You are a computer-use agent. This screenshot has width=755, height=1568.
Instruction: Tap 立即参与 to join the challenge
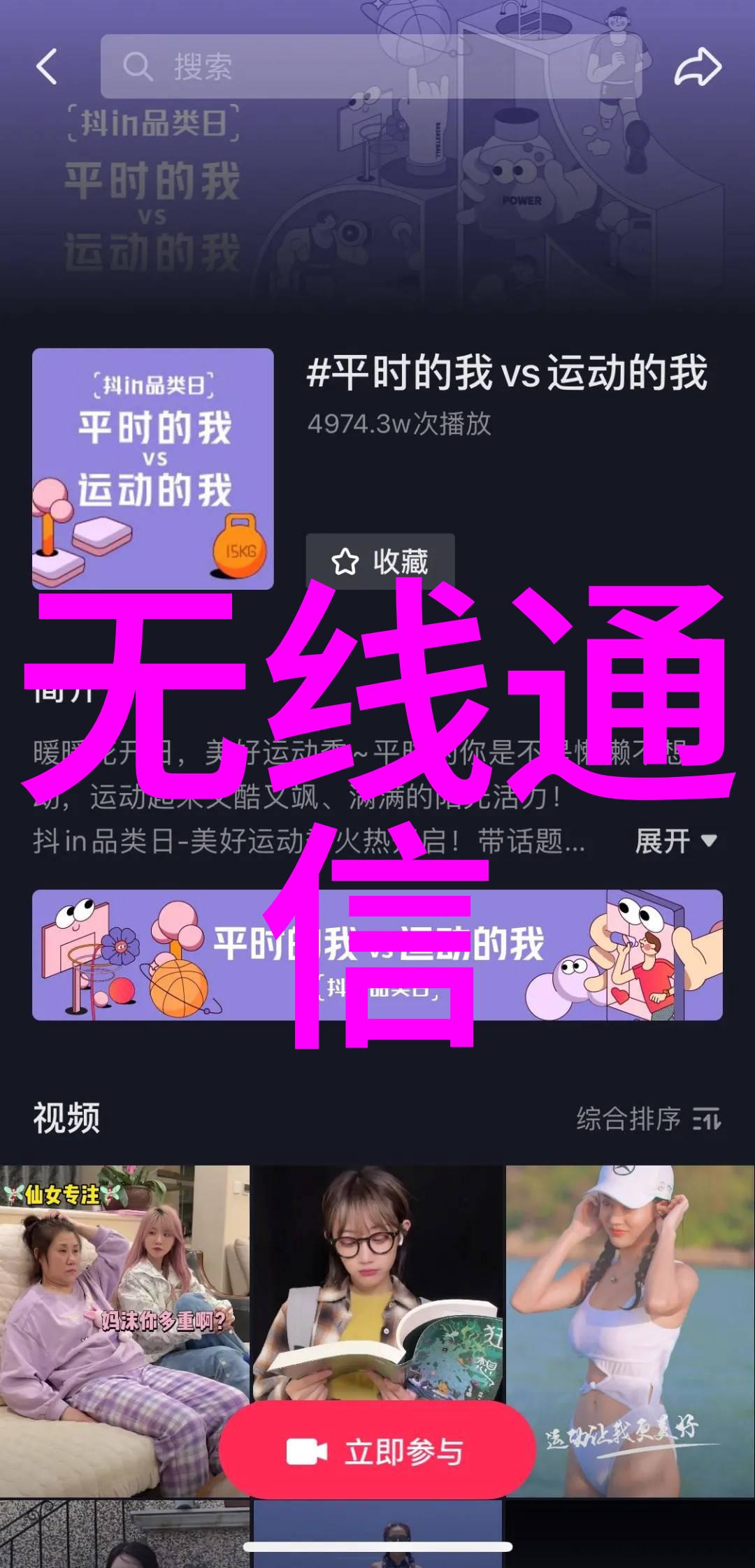(x=377, y=1452)
